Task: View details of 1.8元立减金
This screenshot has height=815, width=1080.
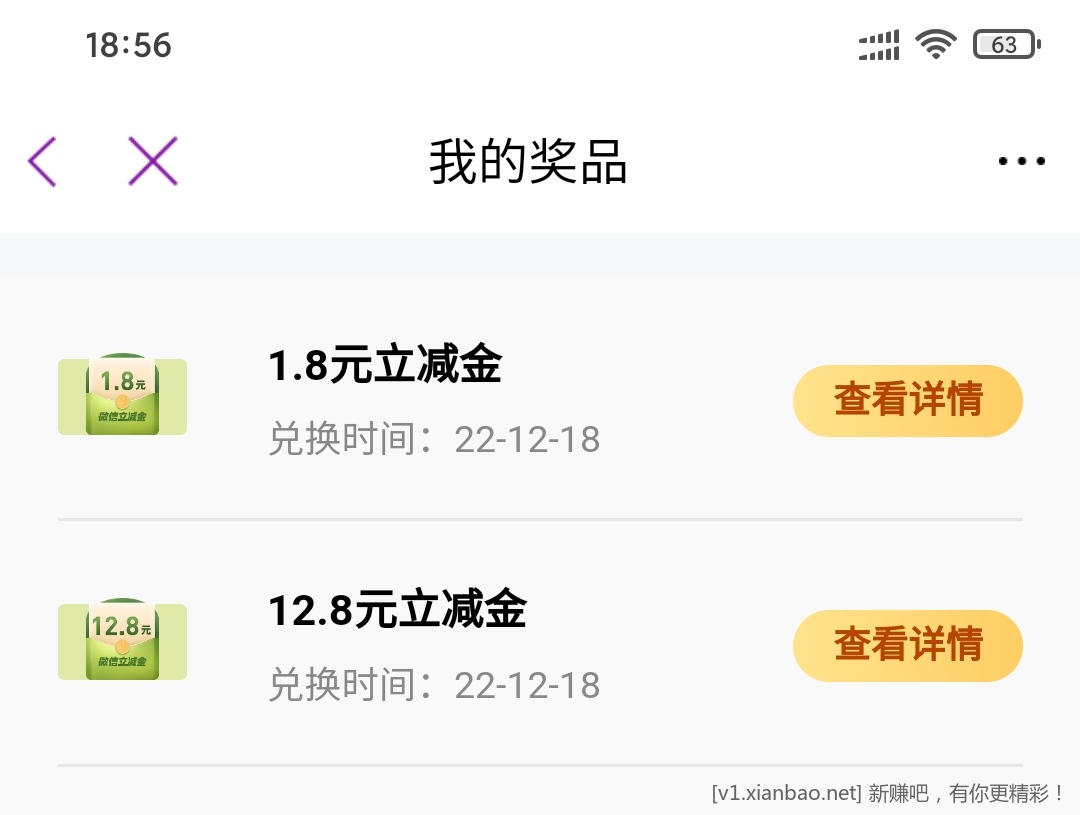Action: pos(907,401)
